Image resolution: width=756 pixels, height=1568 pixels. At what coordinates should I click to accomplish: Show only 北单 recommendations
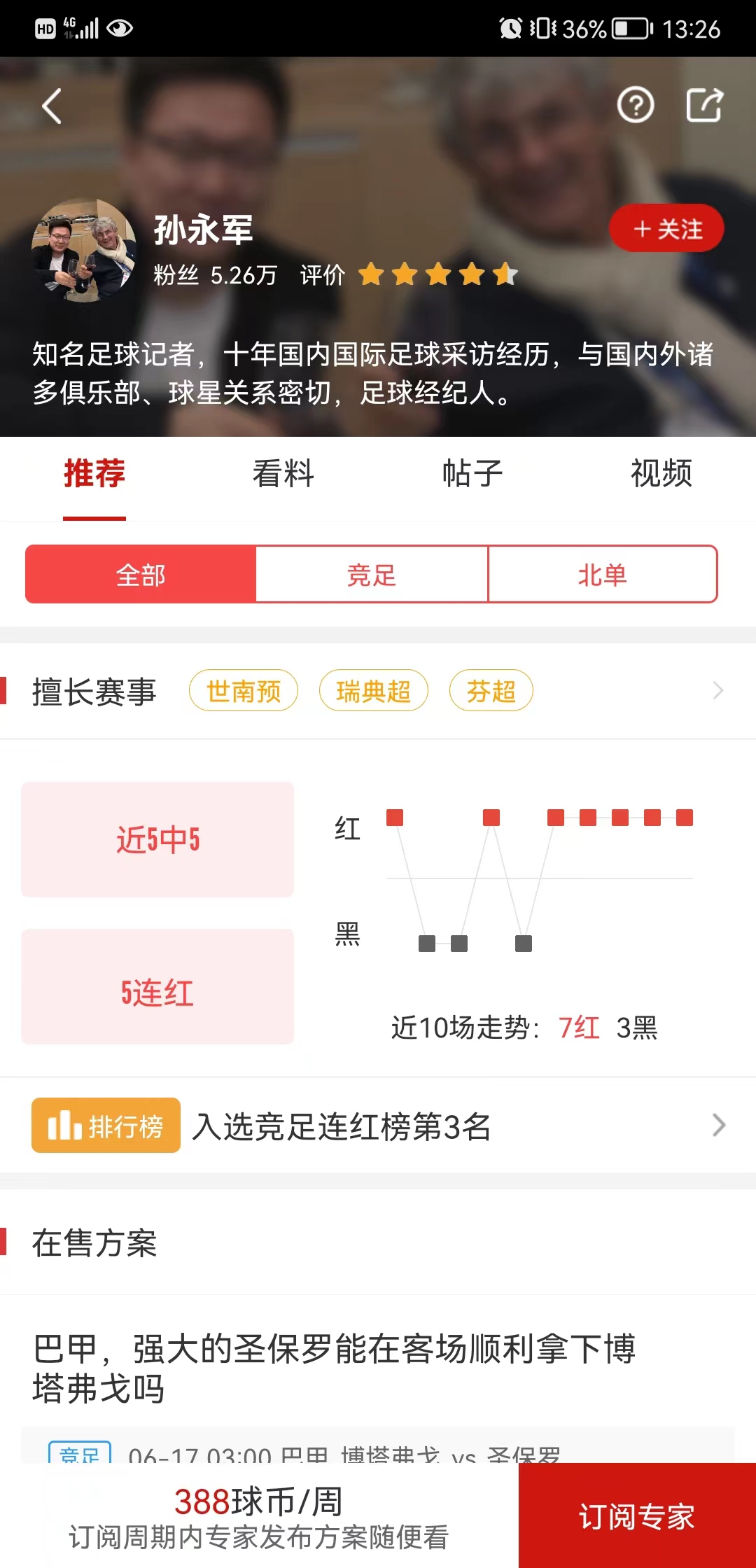click(x=602, y=575)
